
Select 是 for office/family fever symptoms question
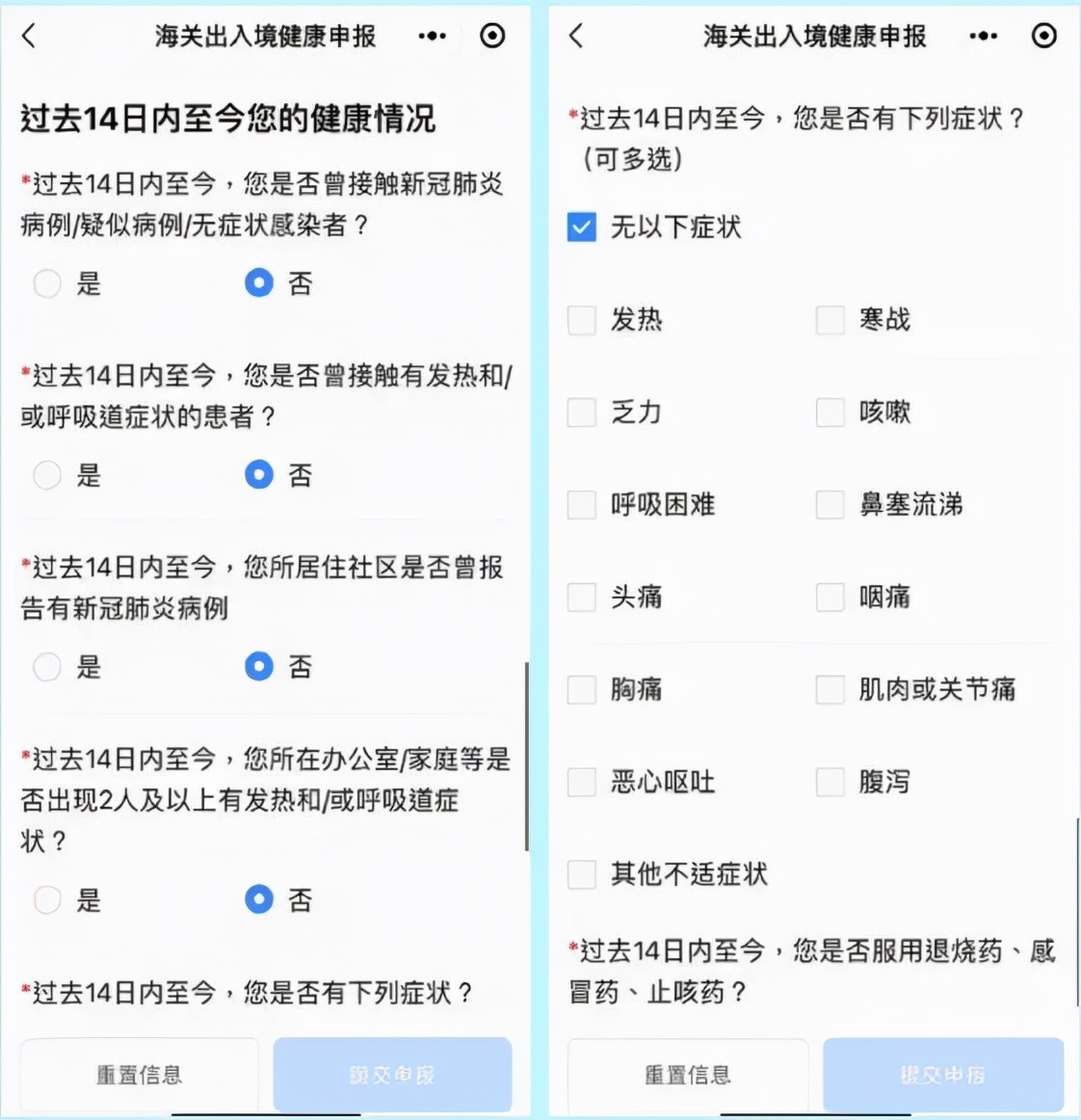click(46, 900)
